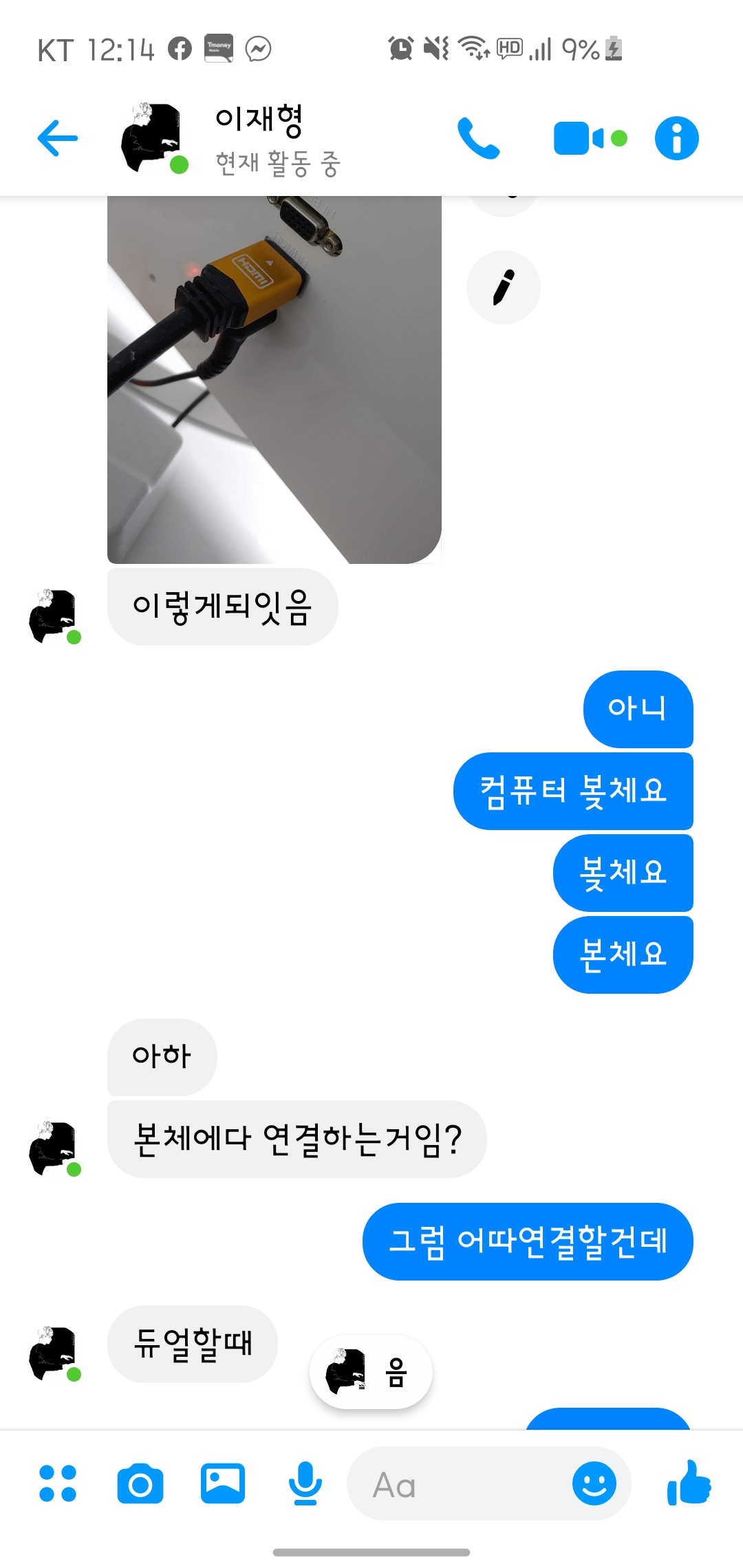Viewport: 743px width, 1568px height.
Task: Go back from the chat with 이재형
Action: tap(58, 138)
